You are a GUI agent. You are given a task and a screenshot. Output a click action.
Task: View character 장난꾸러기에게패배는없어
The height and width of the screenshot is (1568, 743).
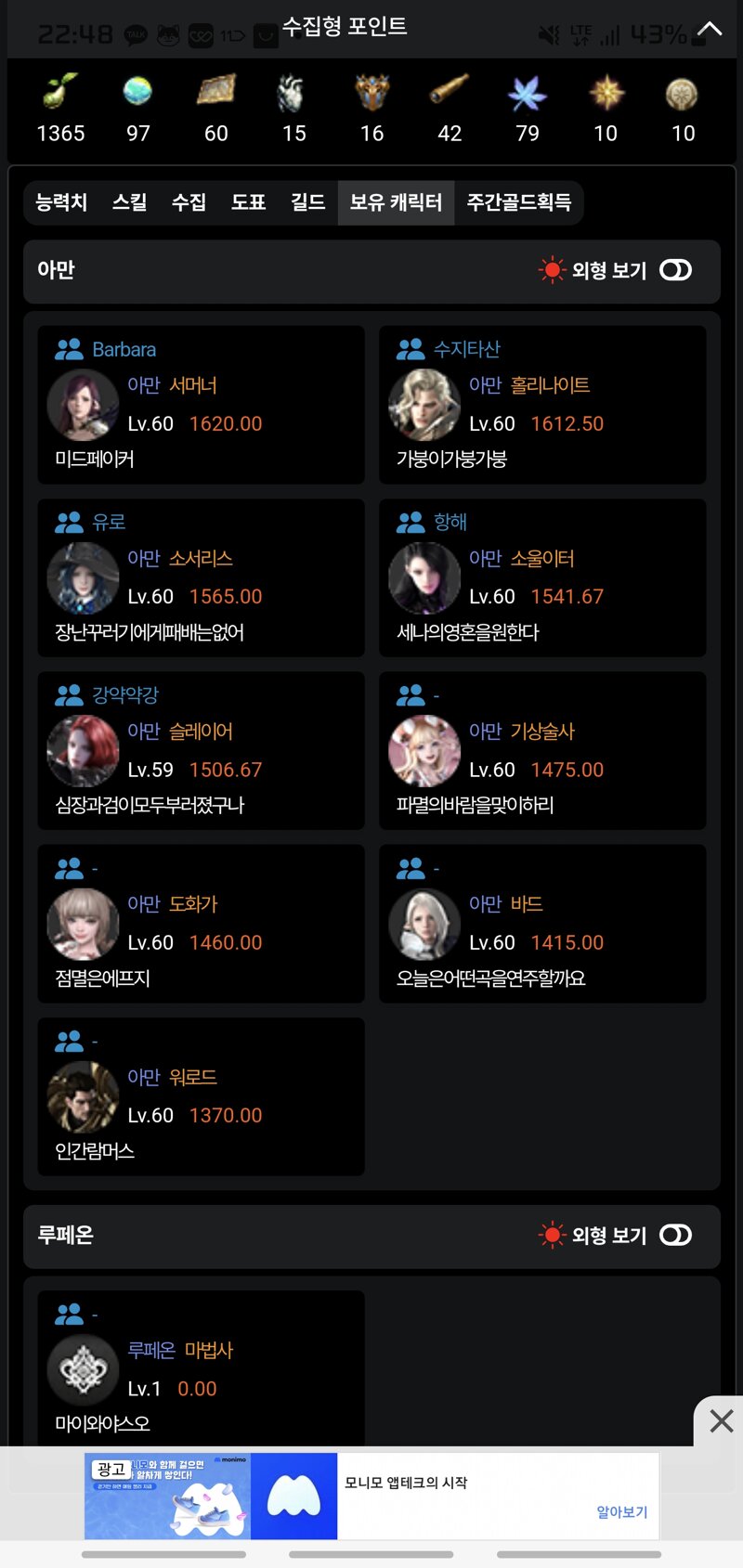(201, 577)
